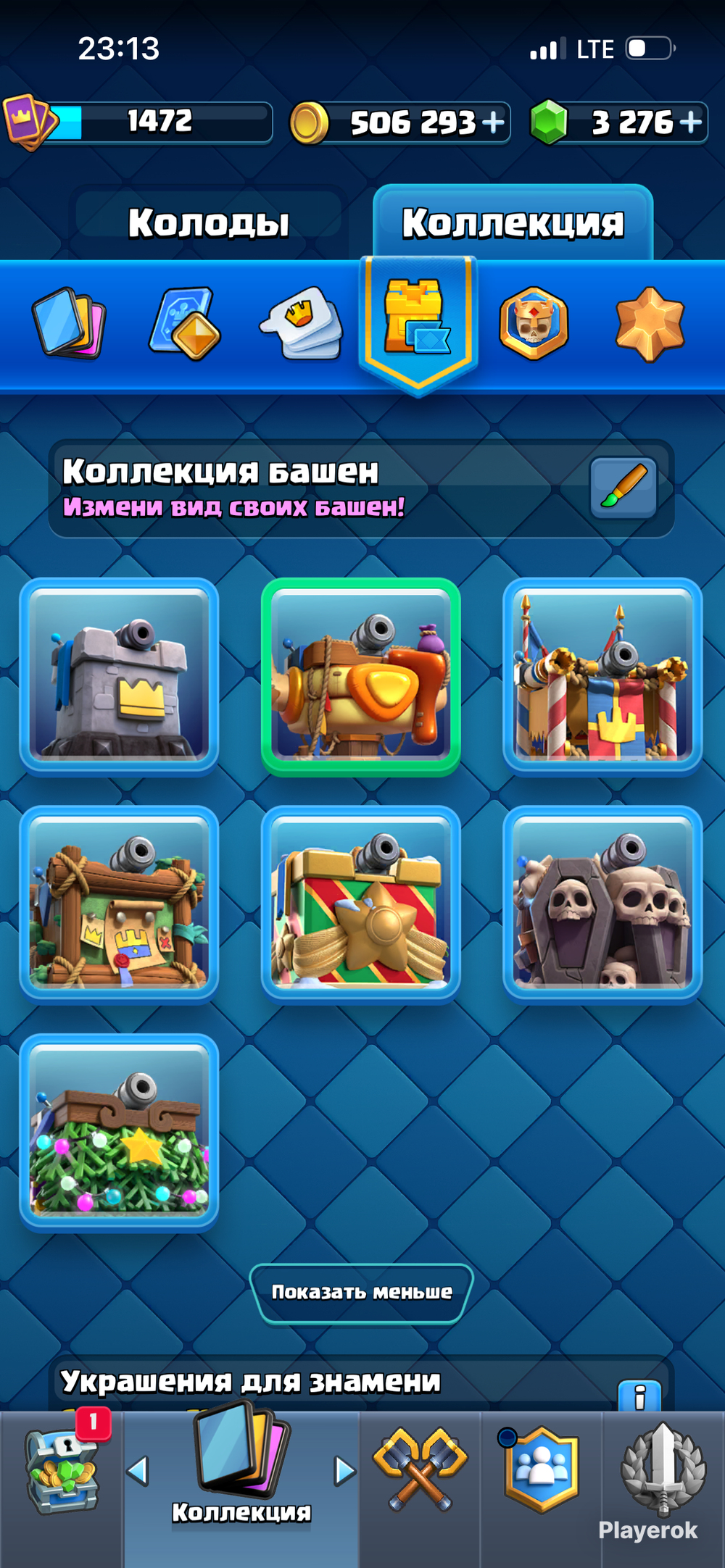The image size is (725, 1568).
Task: Pick the striped circus tent tower skin
Action: point(602,676)
